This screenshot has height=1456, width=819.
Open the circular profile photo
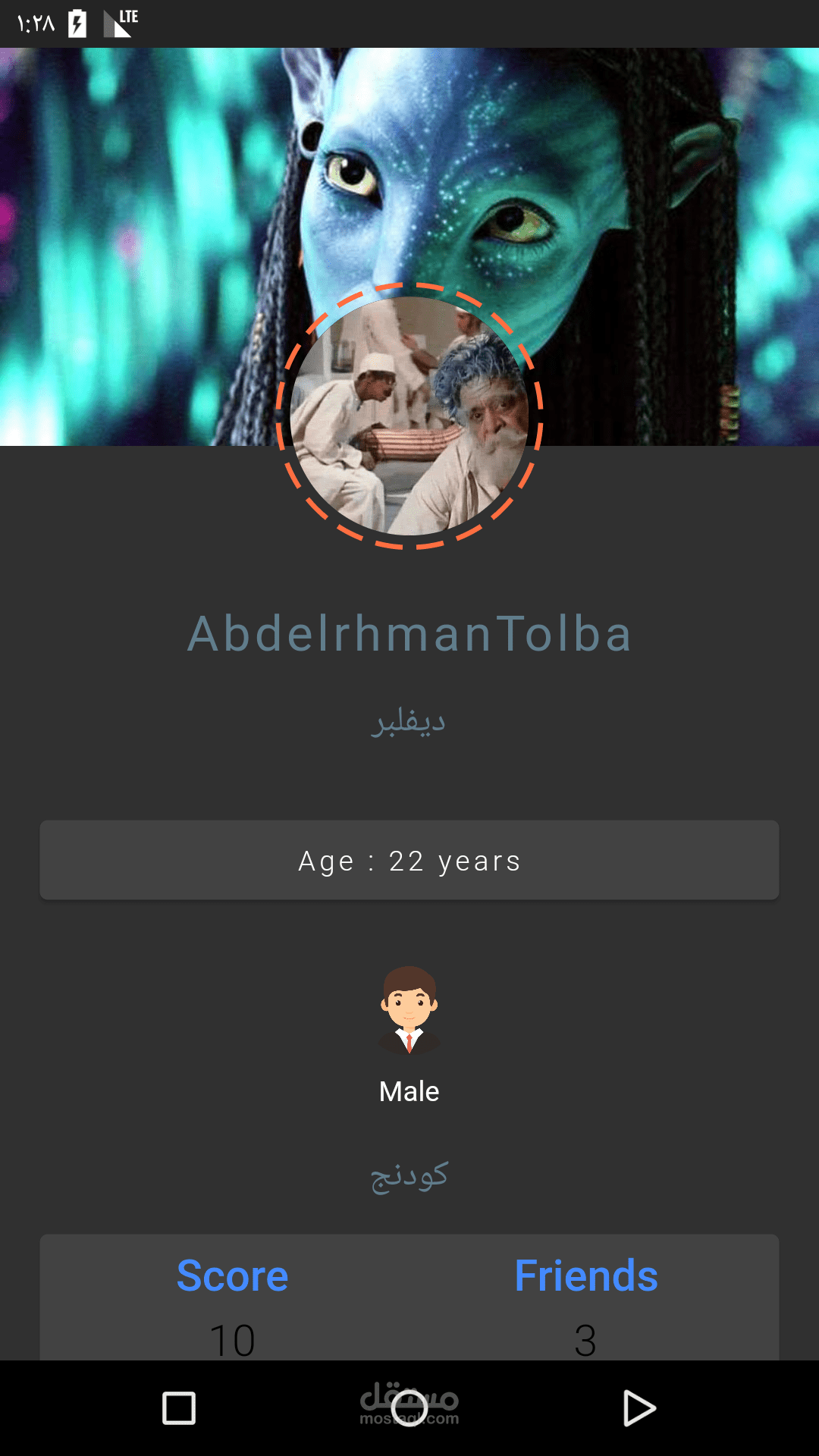409,416
